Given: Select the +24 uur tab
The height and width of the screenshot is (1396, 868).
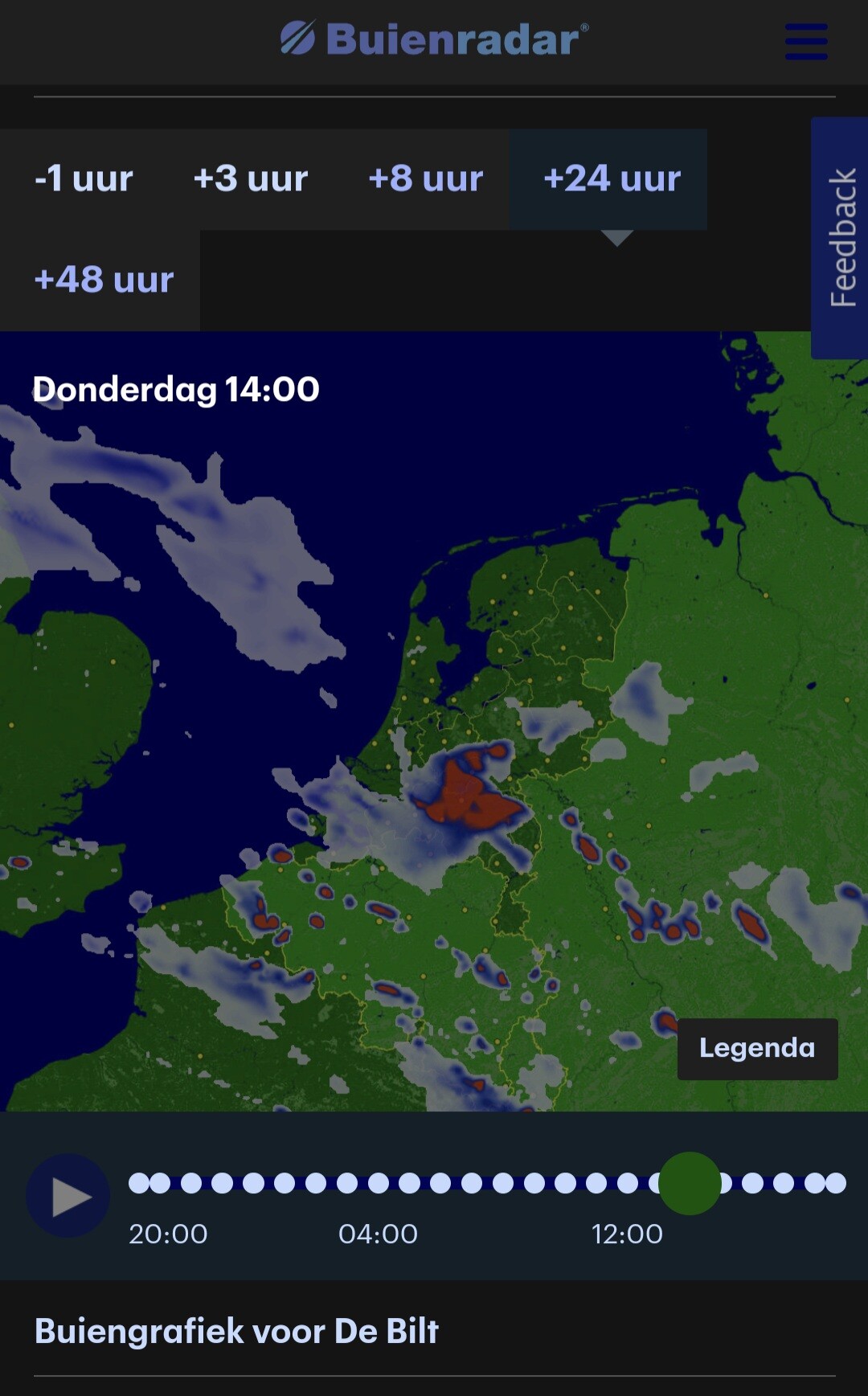Looking at the screenshot, I should click(x=612, y=179).
